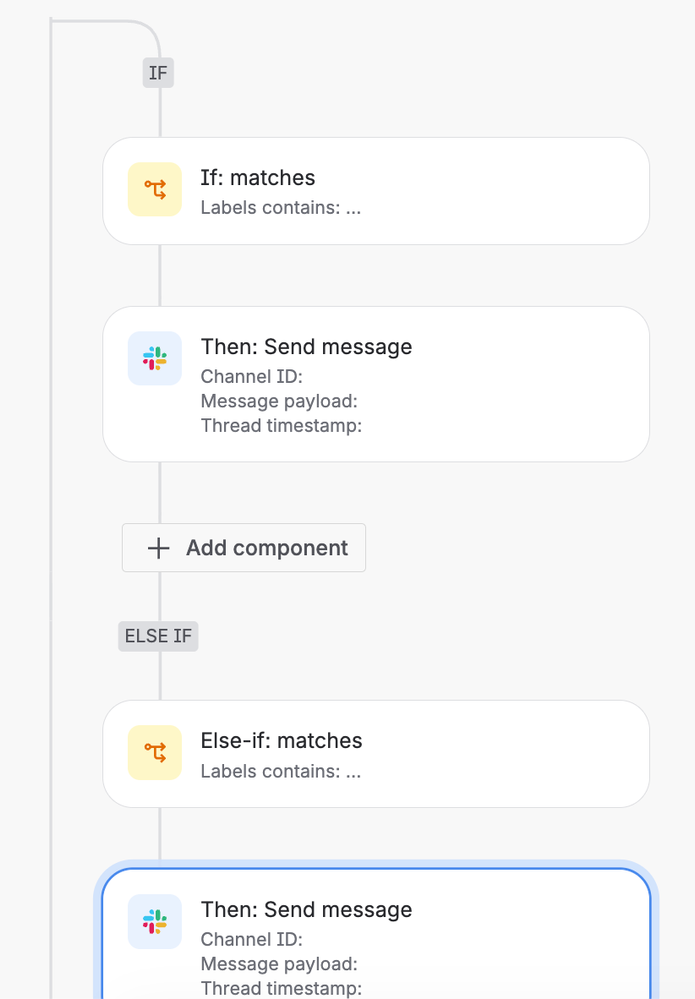This screenshot has width=695, height=999.
Task: Open the Else-if: matches condition card
Action: point(375,754)
